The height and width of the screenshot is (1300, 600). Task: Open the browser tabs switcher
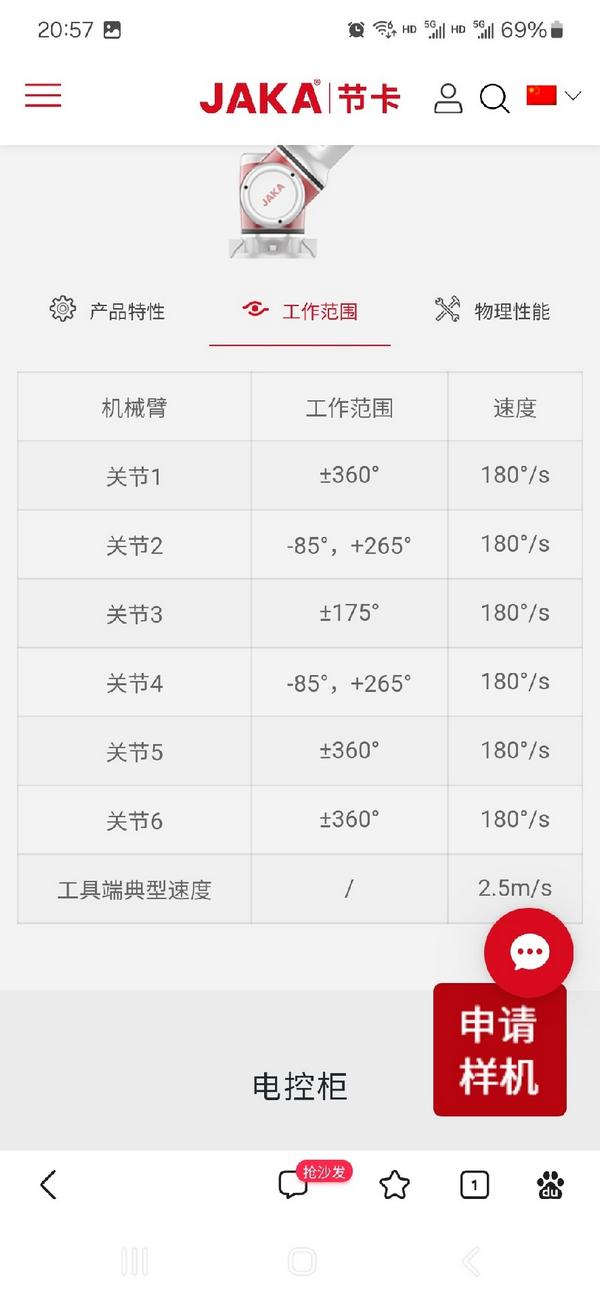tap(474, 1186)
